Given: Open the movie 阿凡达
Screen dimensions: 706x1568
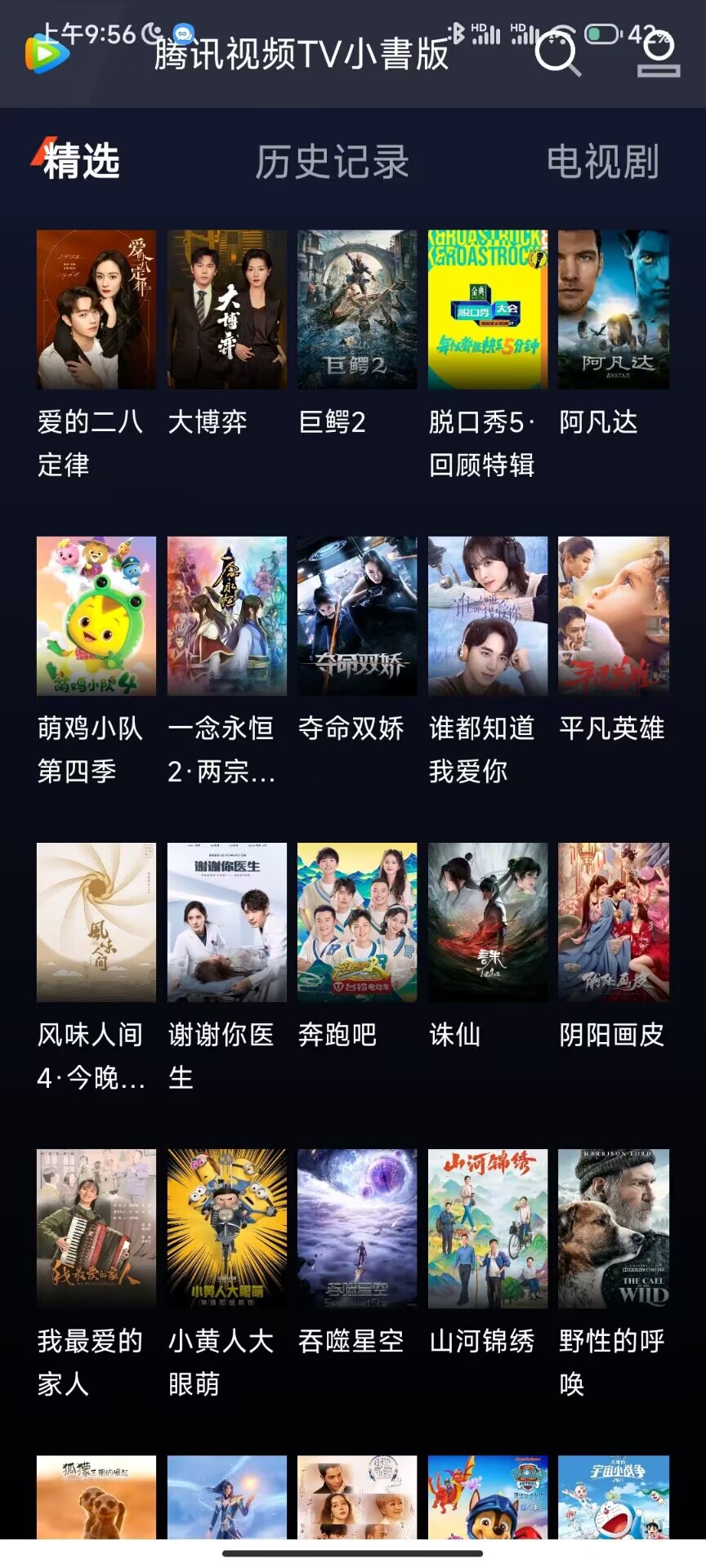Looking at the screenshot, I should pos(614,310).
